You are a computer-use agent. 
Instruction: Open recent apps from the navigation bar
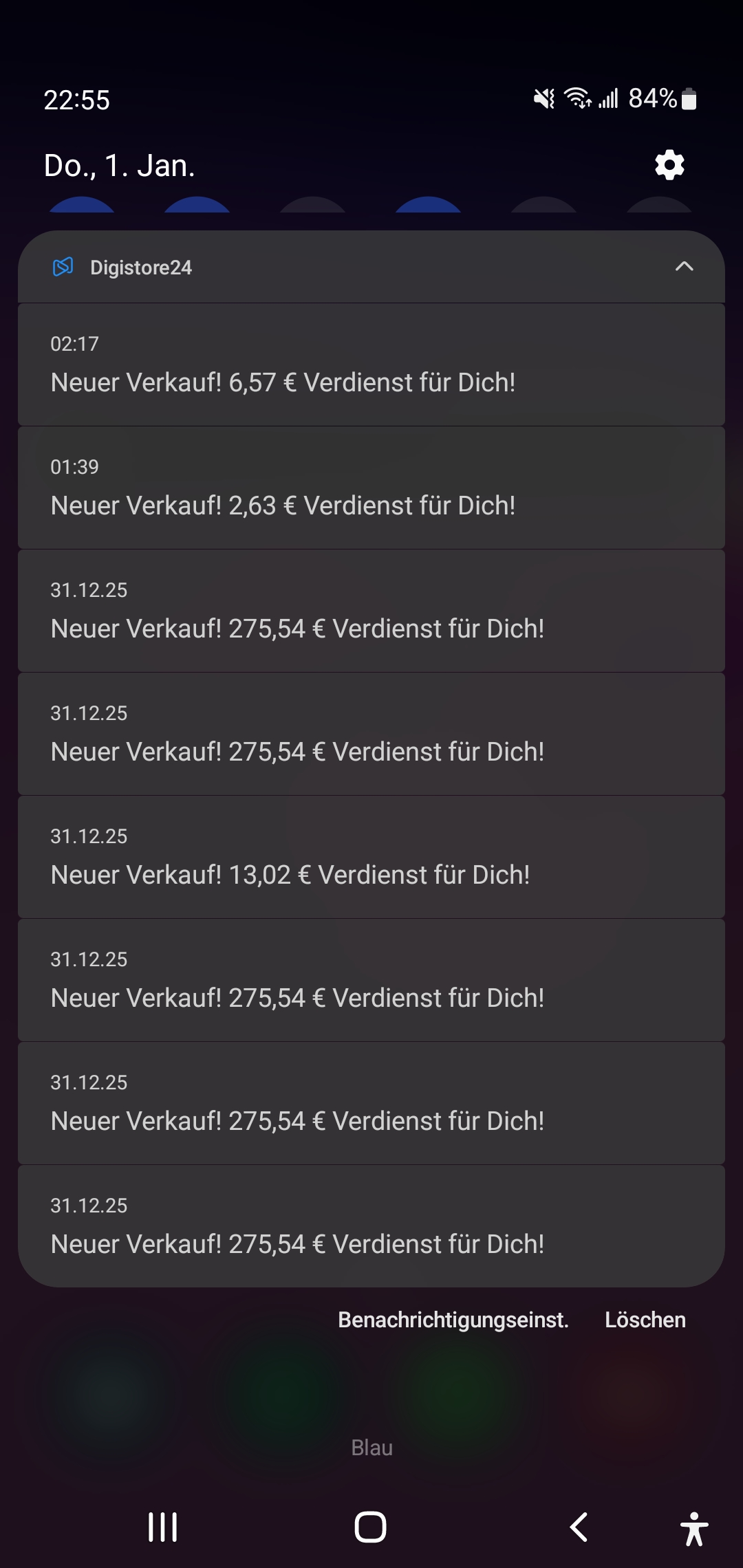coord(162,1525)
